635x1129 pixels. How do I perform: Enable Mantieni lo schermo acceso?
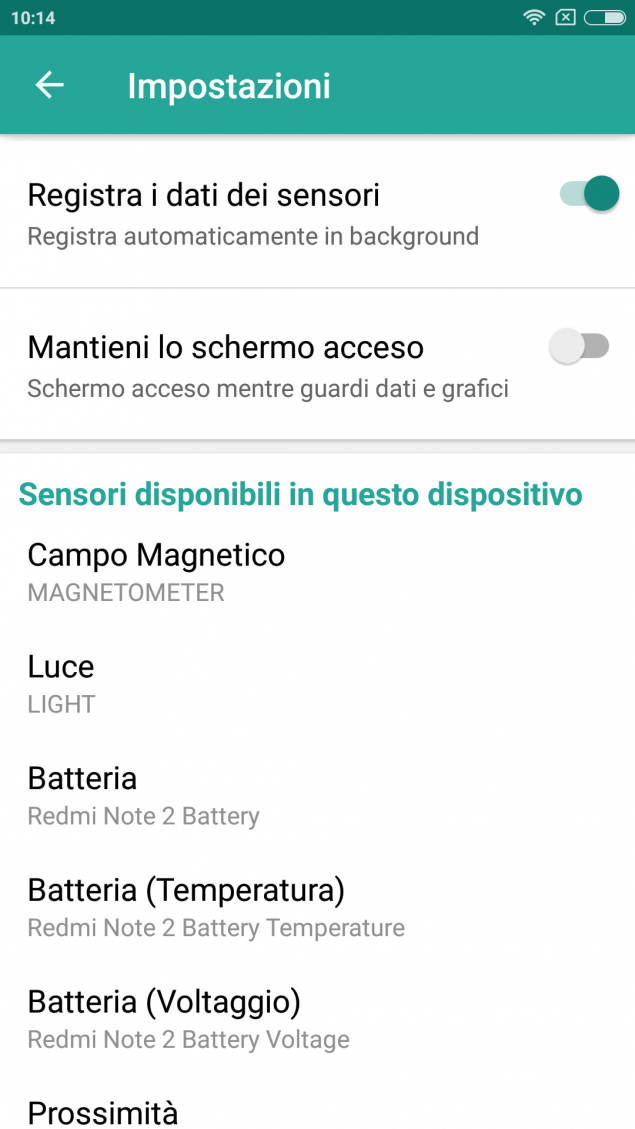[579, 346]
